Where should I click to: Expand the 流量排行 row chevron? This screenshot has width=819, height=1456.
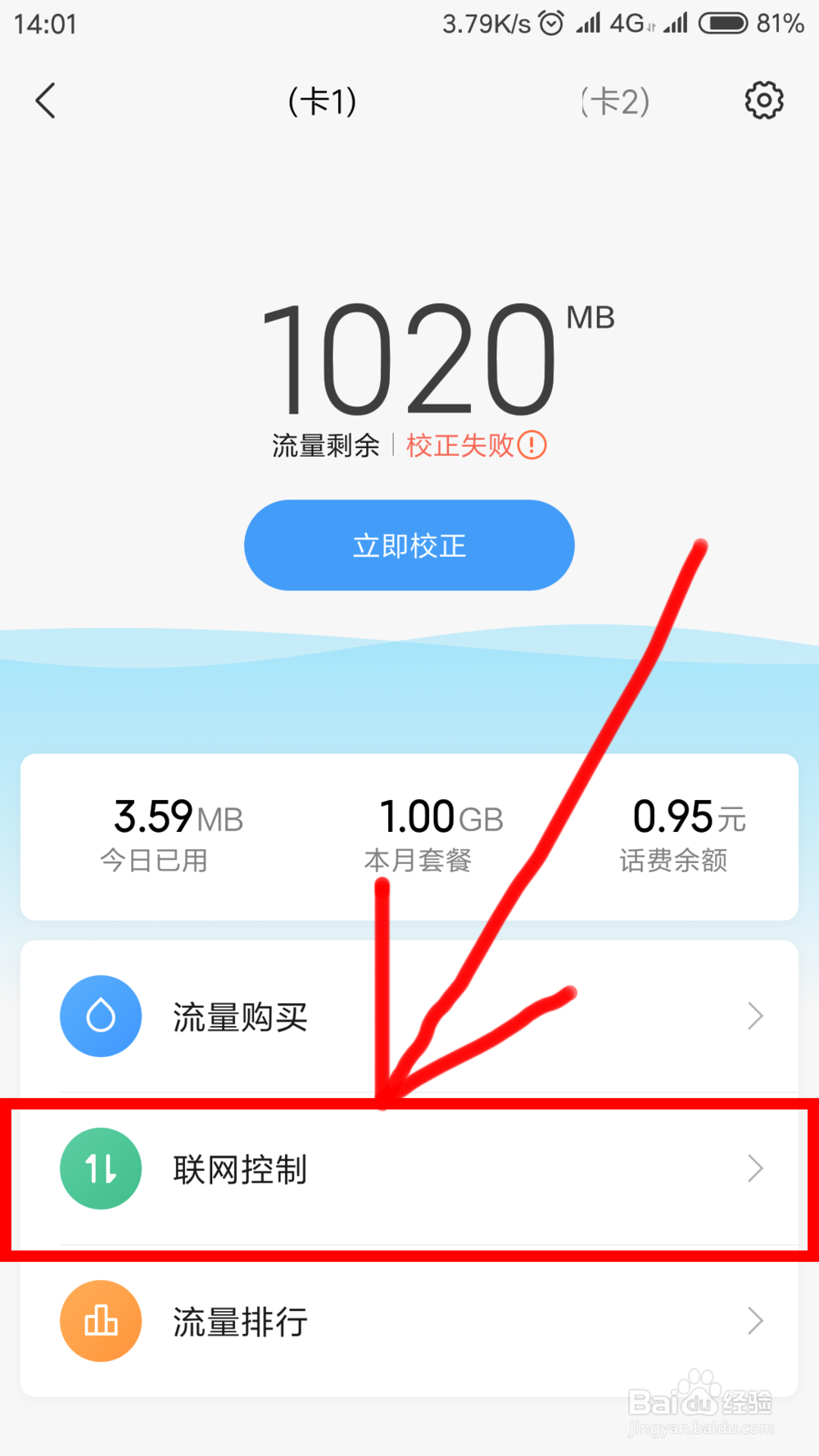[754, 1321]
